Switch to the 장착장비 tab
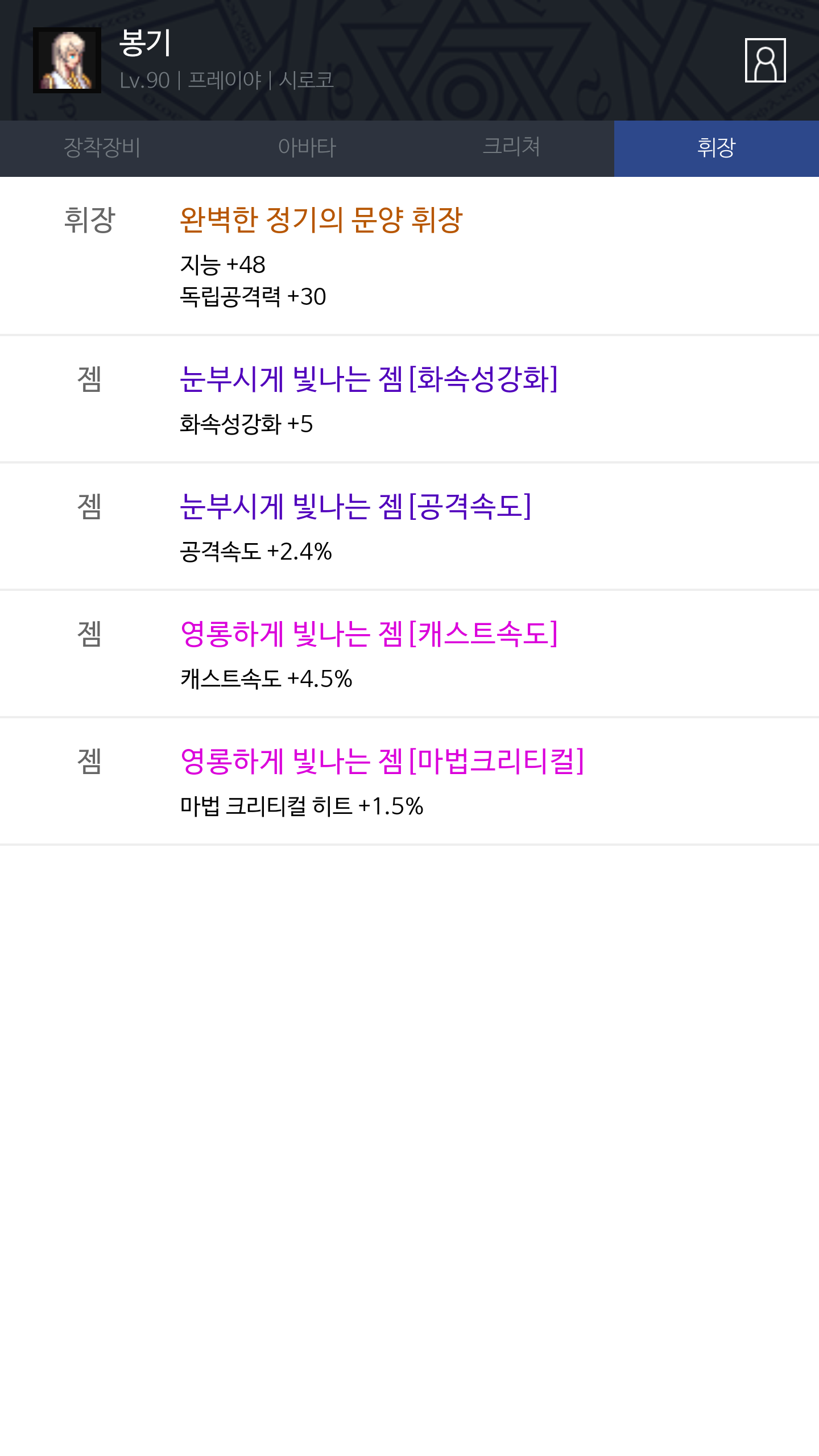This screenshot has width=819, height=1456. (x=102, y=148)
